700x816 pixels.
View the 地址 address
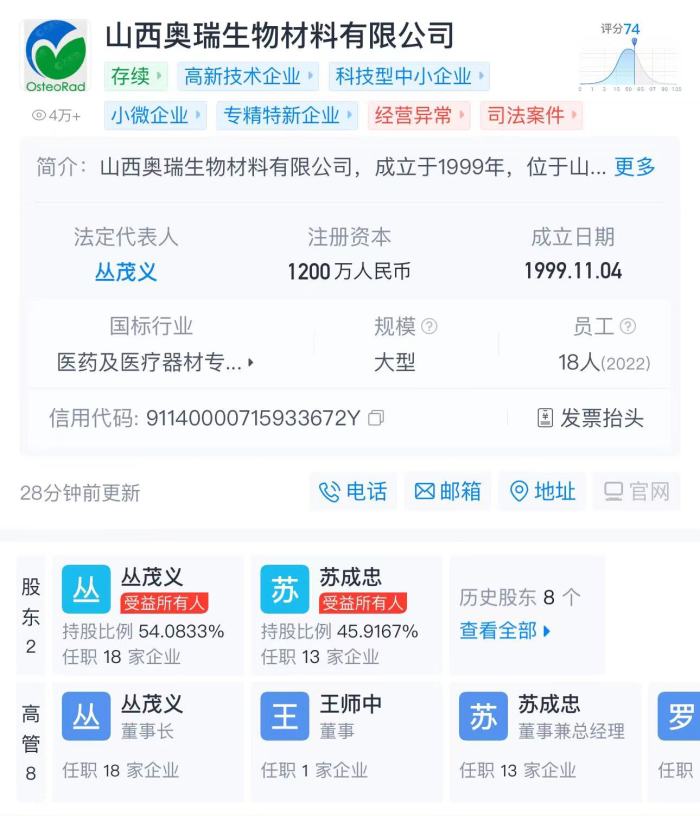click(x=543, y=491)
